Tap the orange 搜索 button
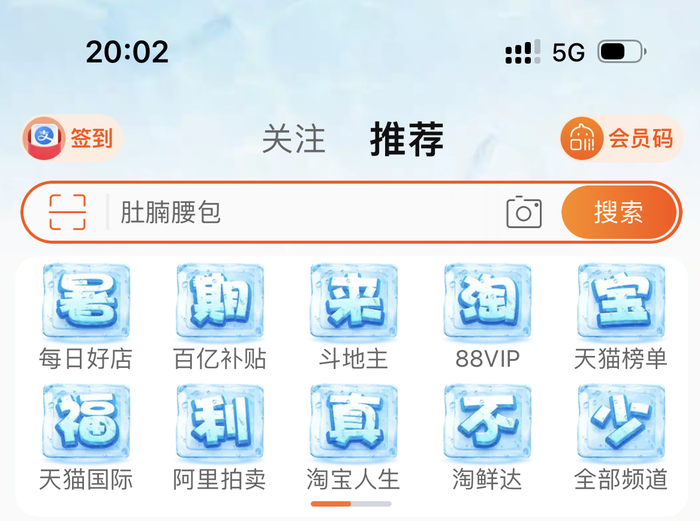Screen dimensions: 700x521 [618, 212]
